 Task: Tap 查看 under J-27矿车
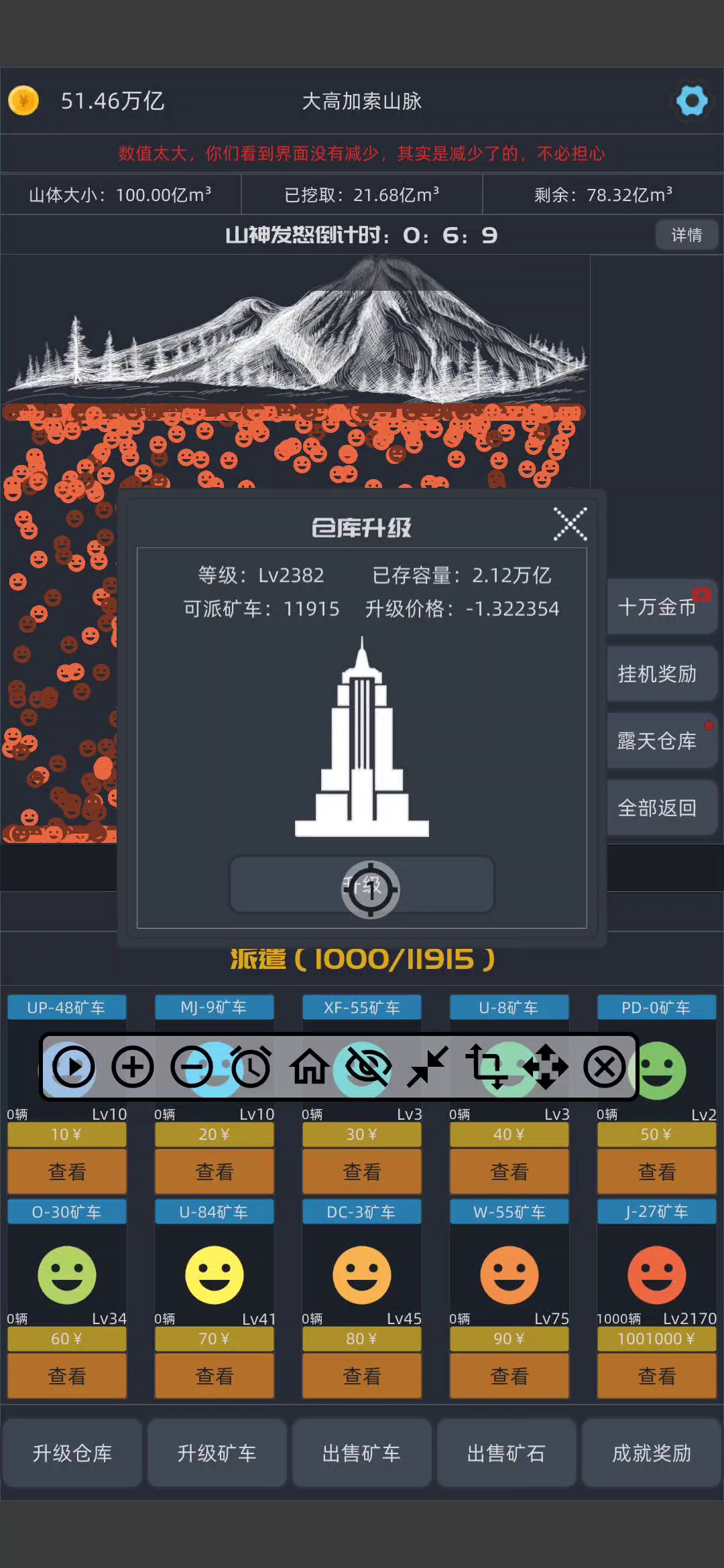pyautogui.click(x=657, y=1376)
